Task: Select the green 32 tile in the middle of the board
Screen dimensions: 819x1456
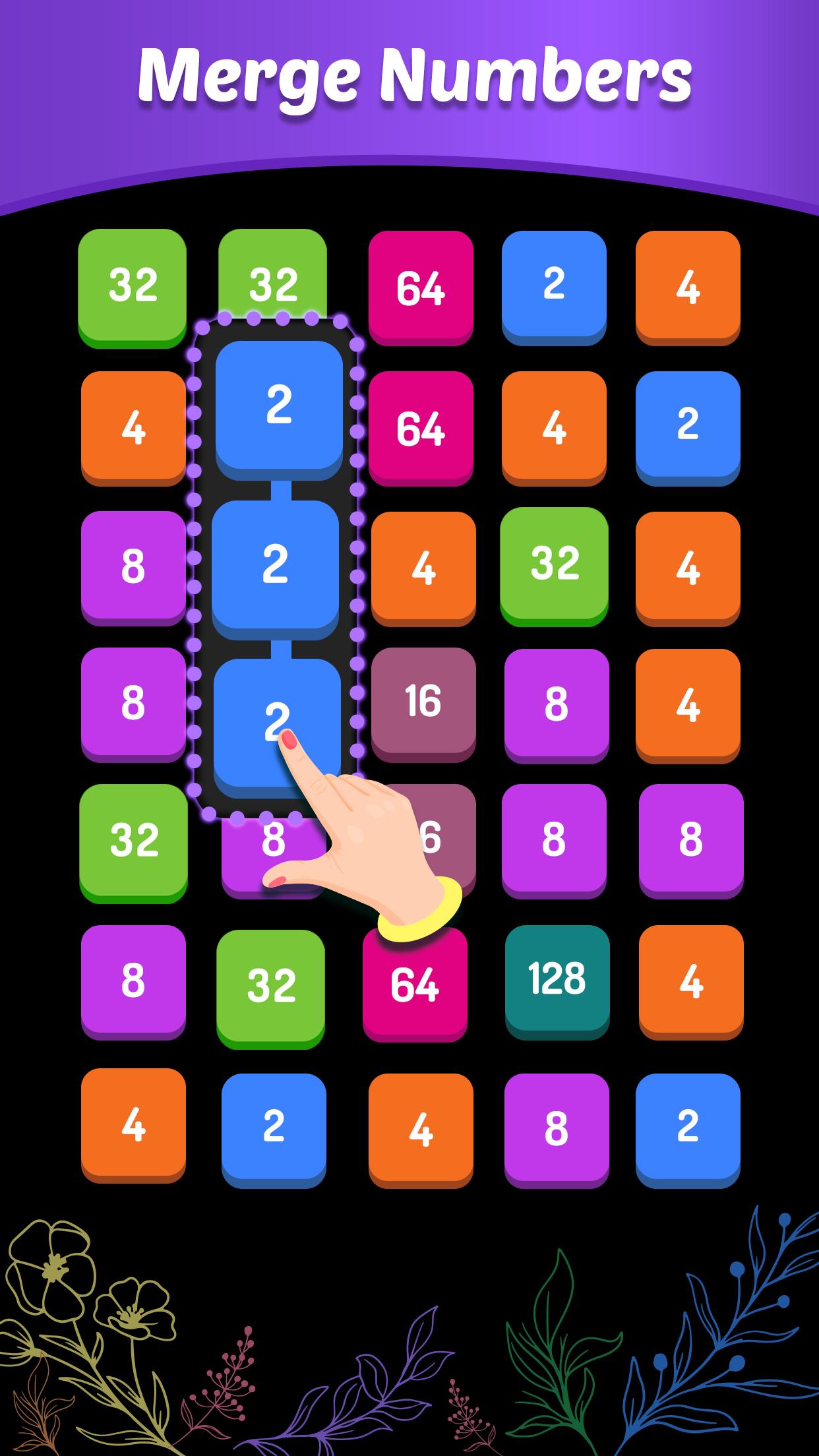Action: tap(557, 564)
